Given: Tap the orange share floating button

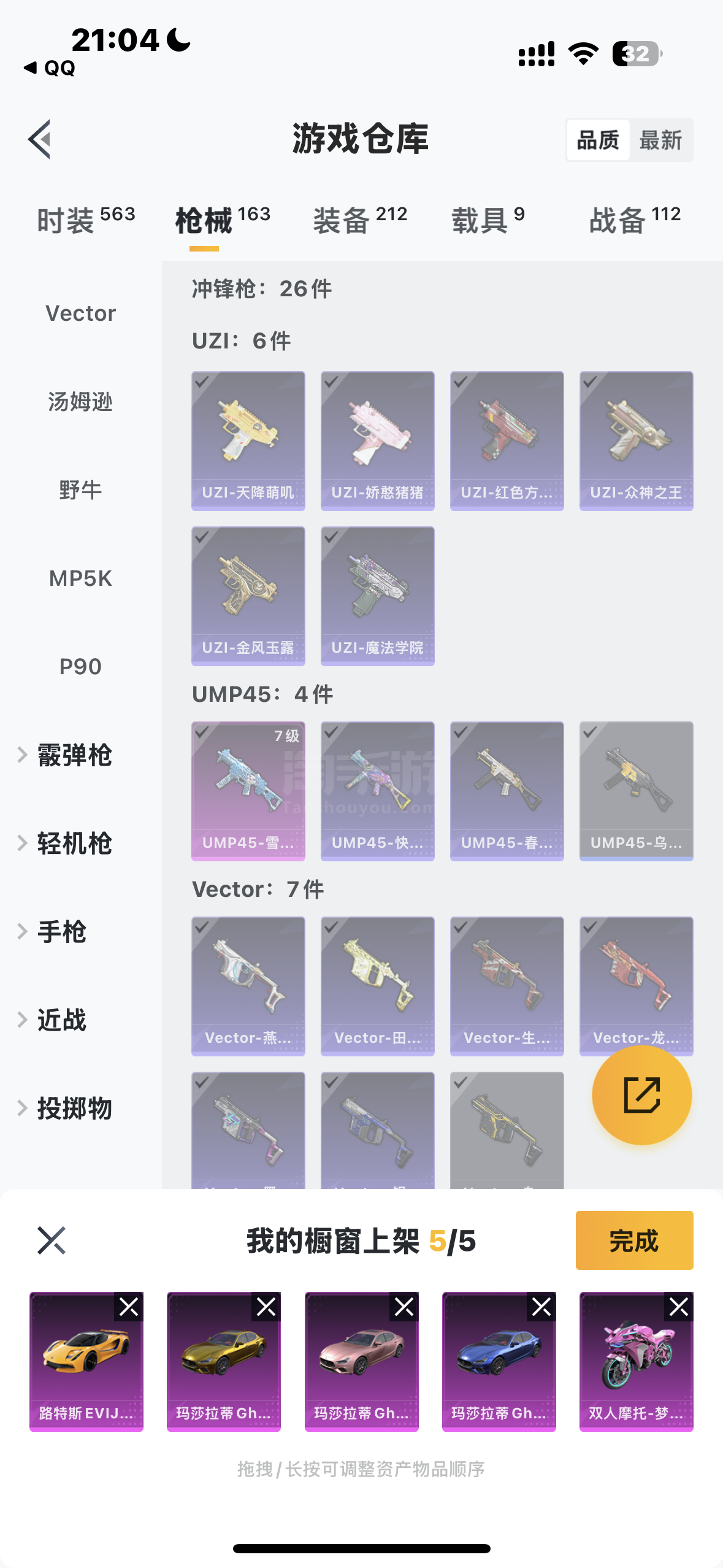Looking at the screenshot, I should 642,1095.
